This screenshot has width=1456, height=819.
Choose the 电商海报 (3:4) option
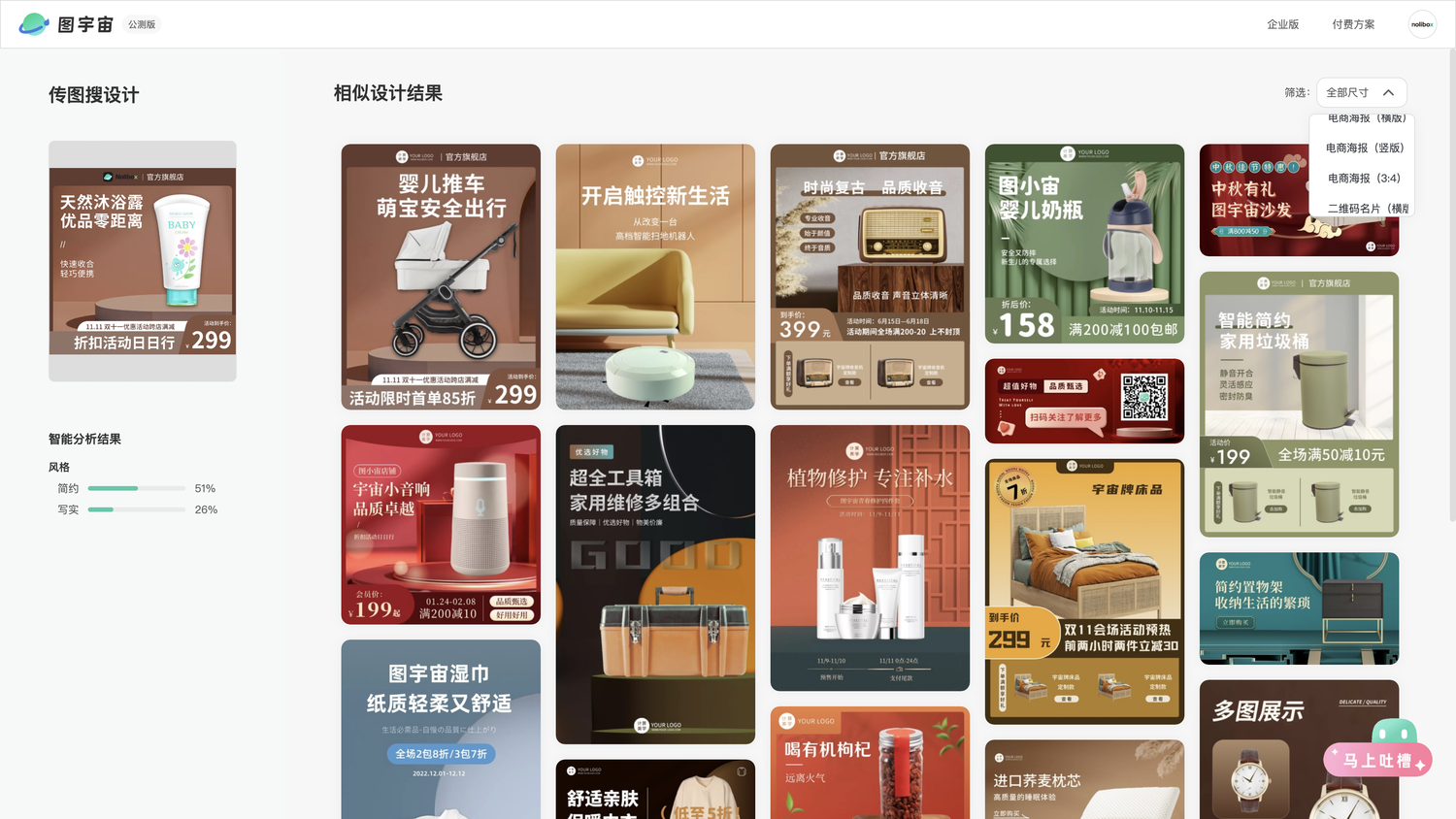(1363, 179)
